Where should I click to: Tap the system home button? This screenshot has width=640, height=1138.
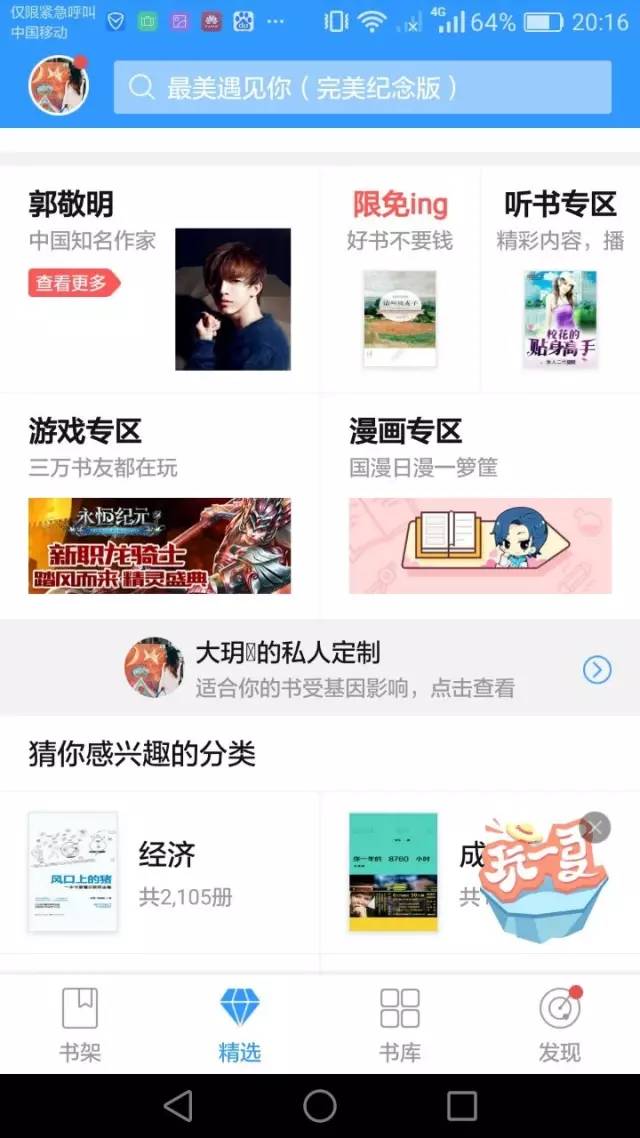pyautogui.click(x=320, y=1106)
